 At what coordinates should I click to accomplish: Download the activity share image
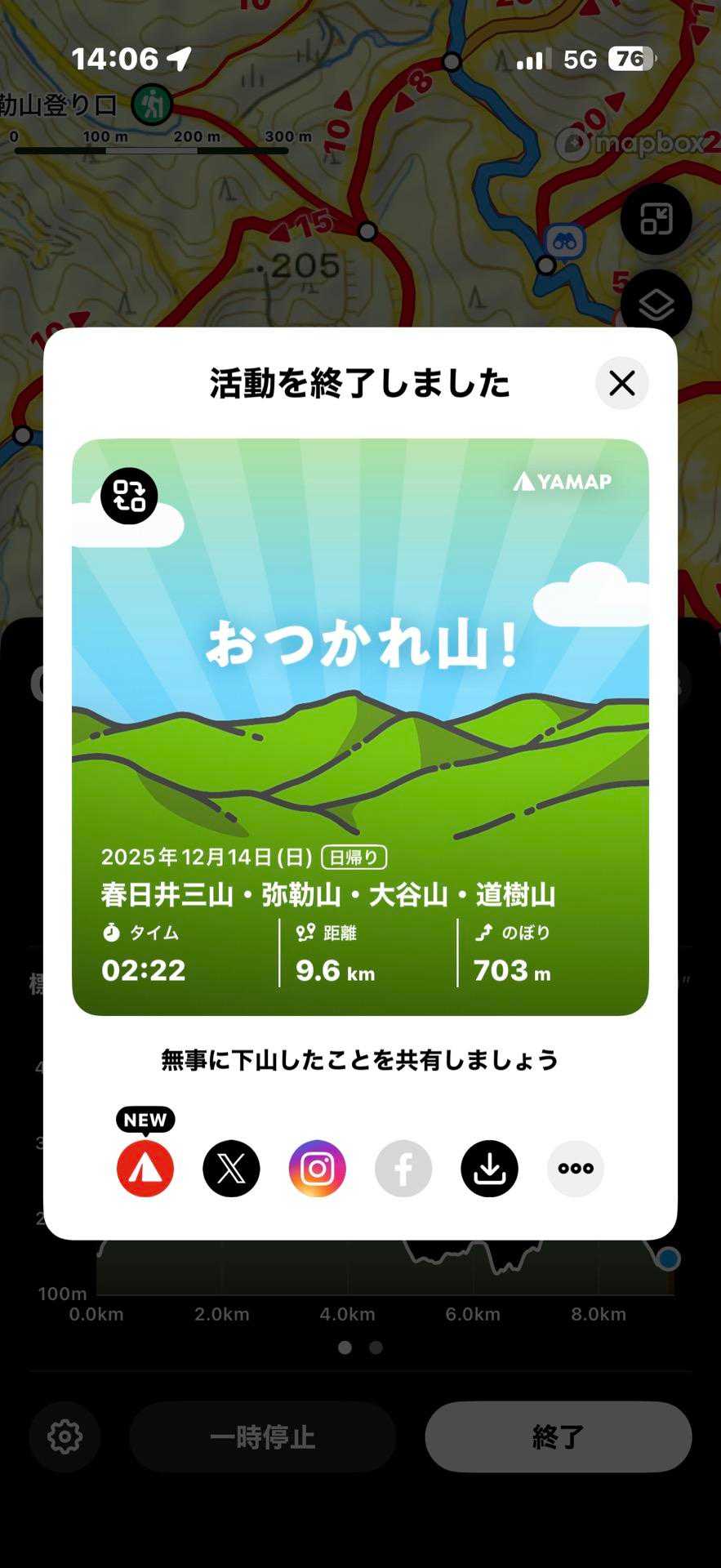coord(489,1169)
